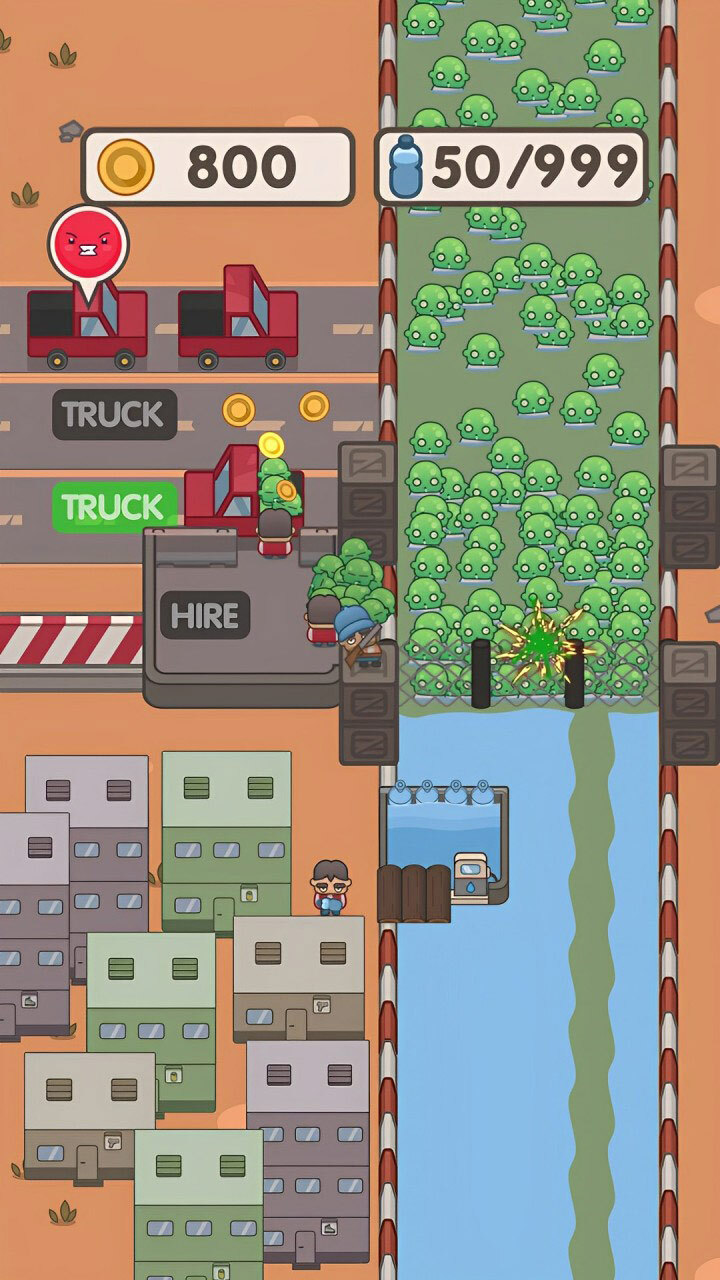
Task: Tap the green TRUCK button
Action: pos(113,507)
